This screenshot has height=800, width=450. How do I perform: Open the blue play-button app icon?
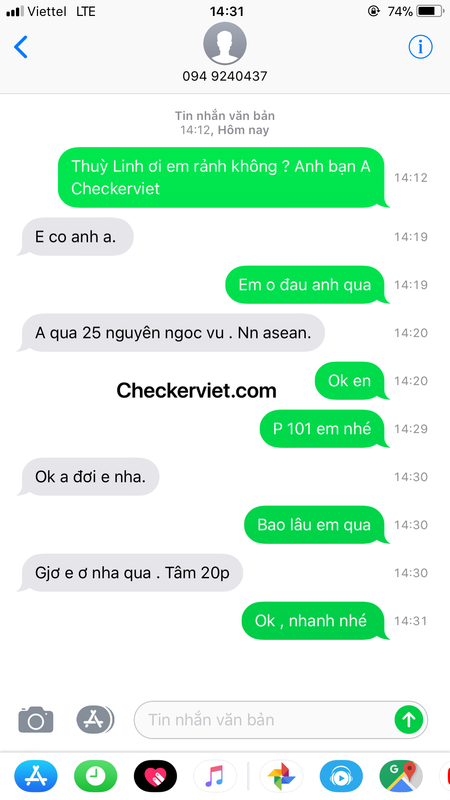click(x=341, y=777)
